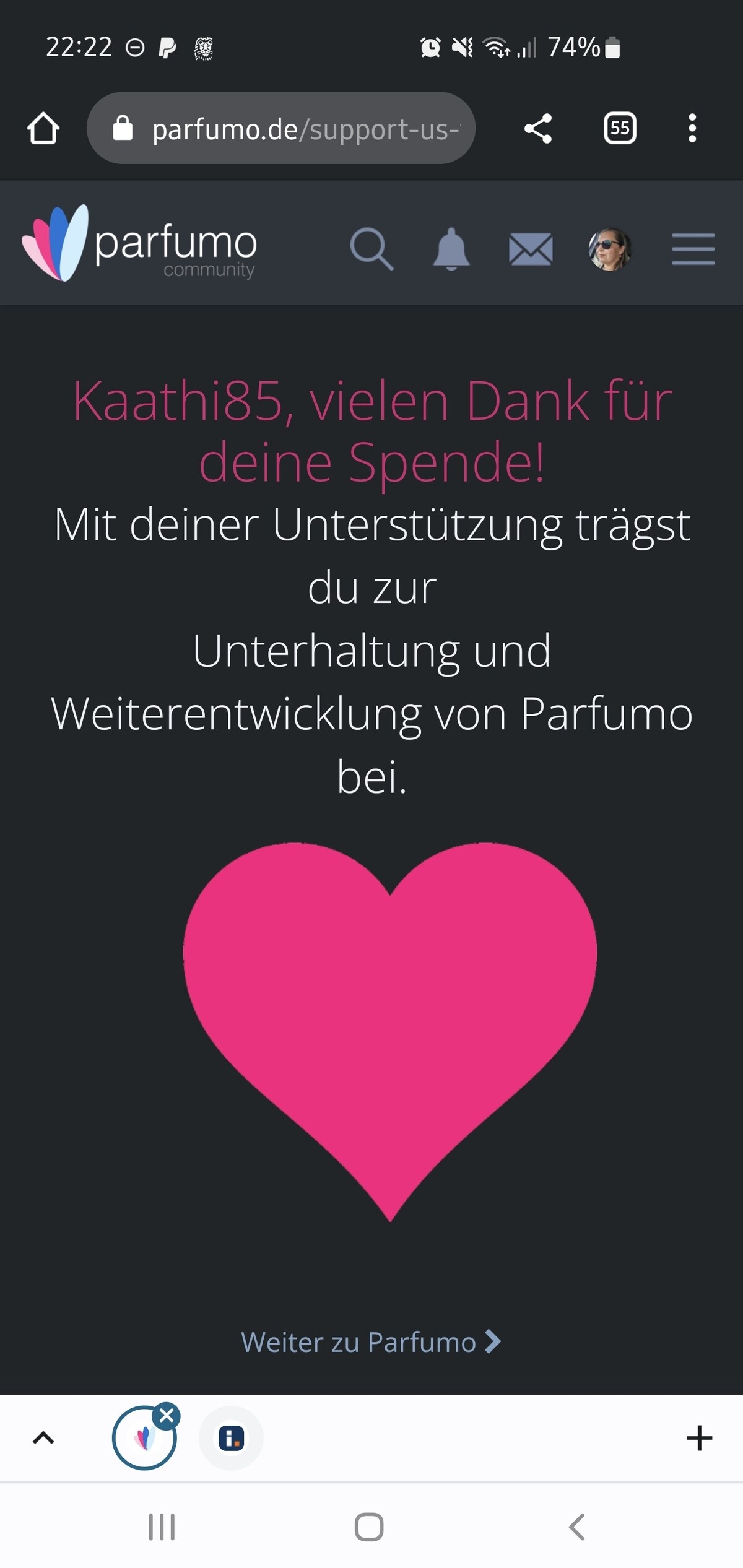The height and width of the screenshot is (1568, 743).
Task: Close the current Parfumo tab
Action: [167, 1415]
